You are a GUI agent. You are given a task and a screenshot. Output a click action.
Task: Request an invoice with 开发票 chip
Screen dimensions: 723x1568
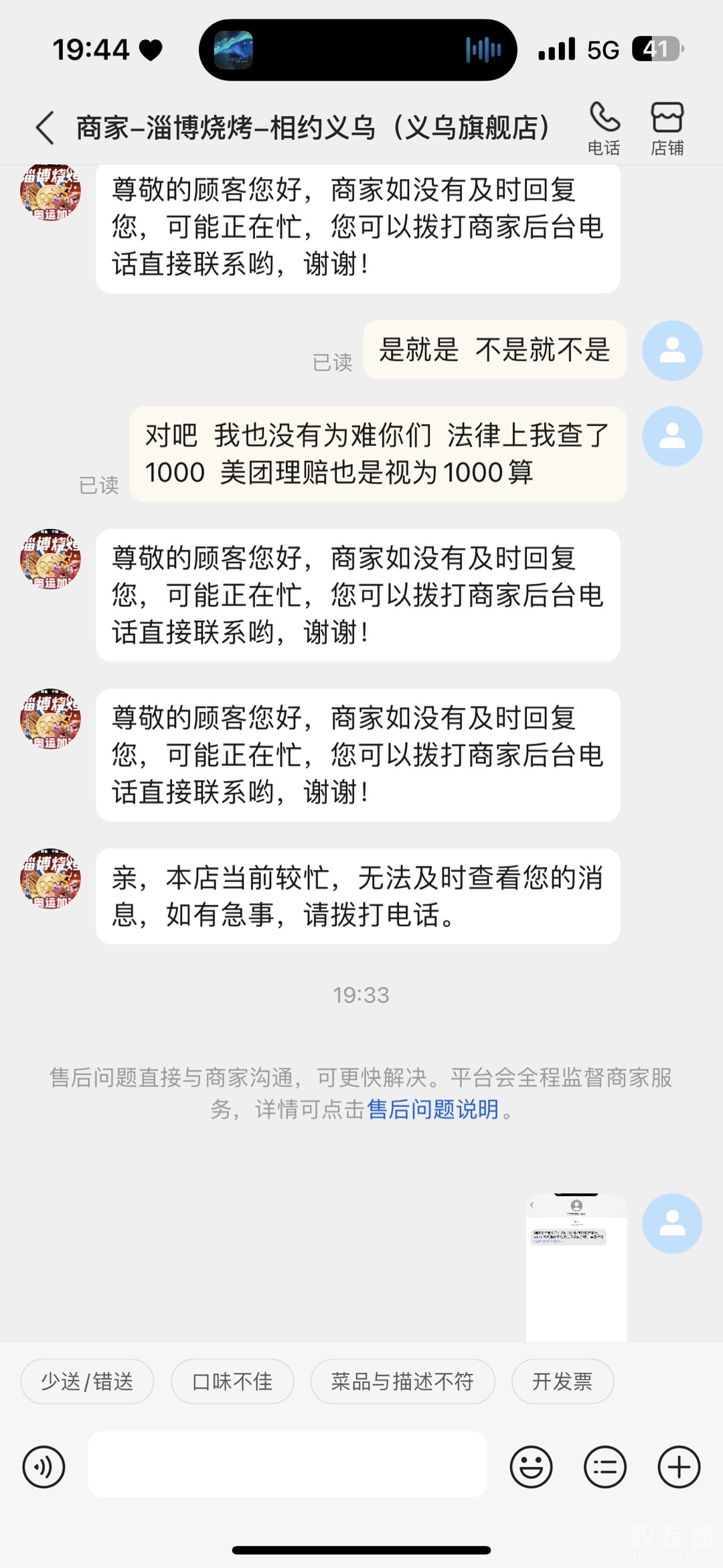coord(562,1381)
